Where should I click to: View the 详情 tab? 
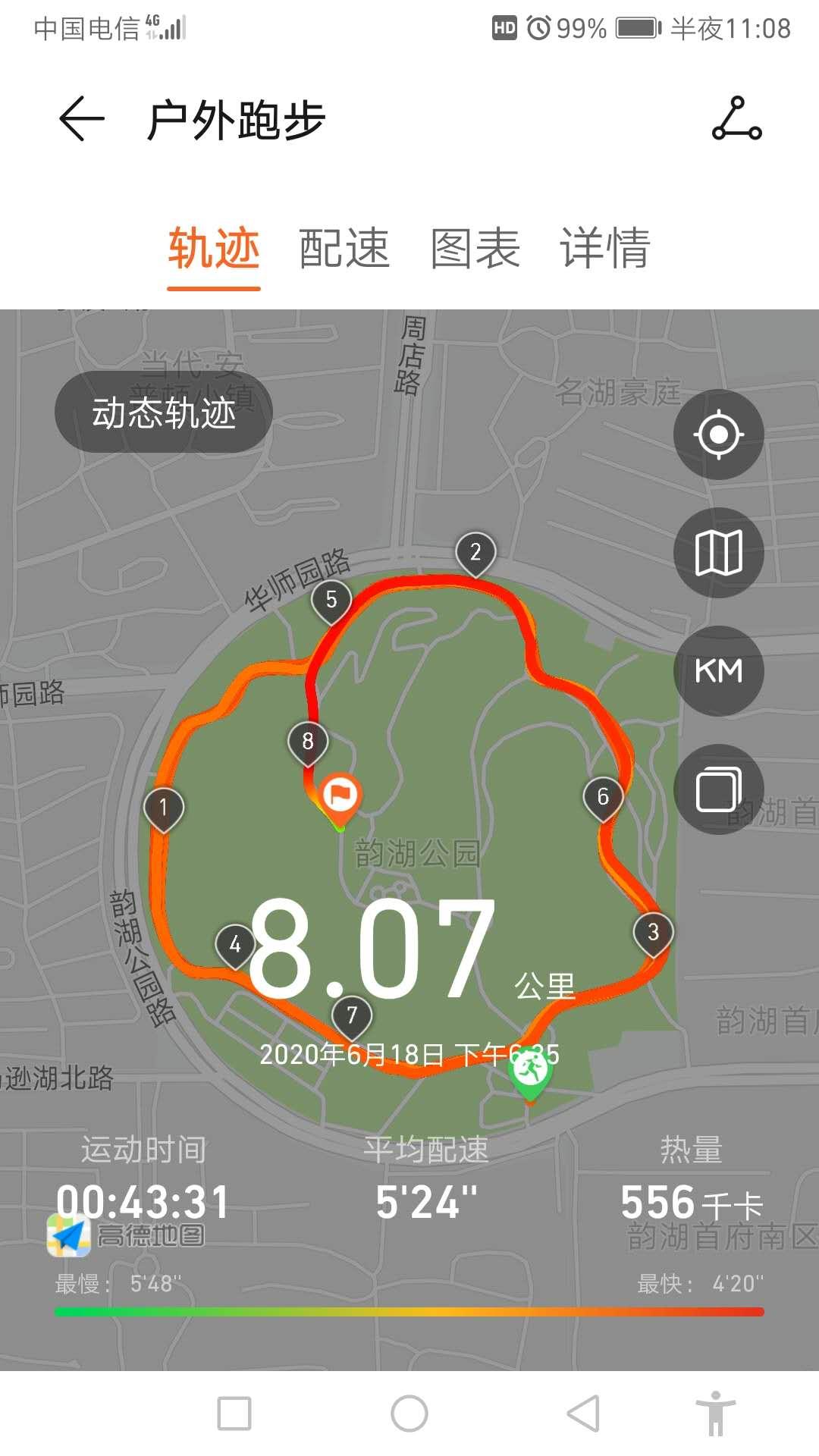605,249
